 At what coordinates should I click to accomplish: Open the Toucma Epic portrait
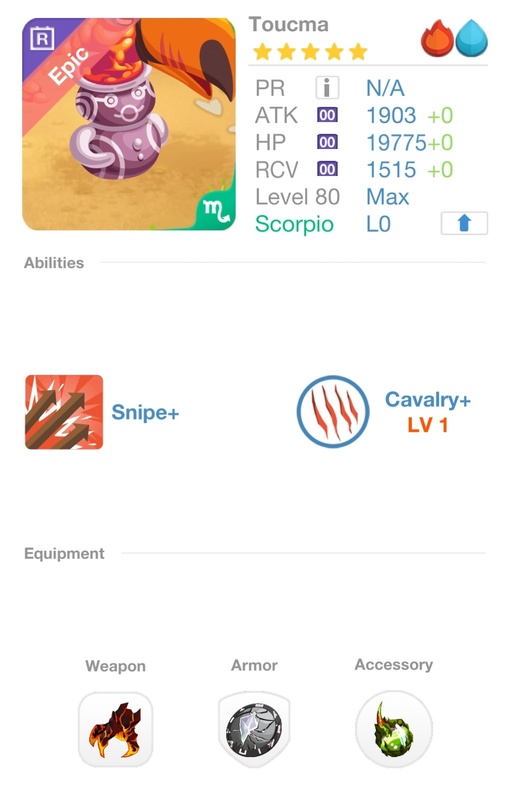[129, 124]
